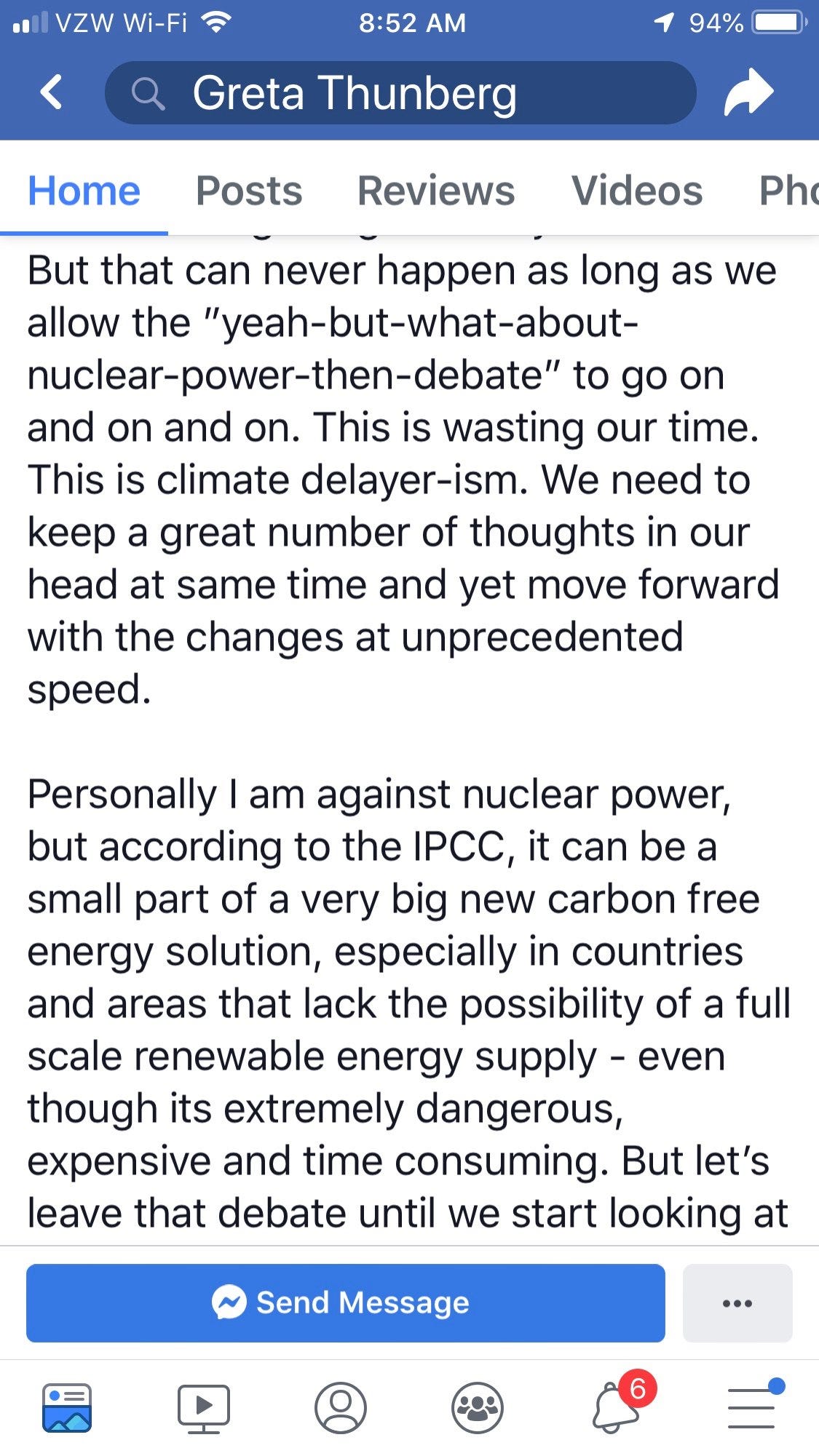819x1456 pixels.
Task: Go to the Watch video tab
Action: click(x=204, y=1408)
